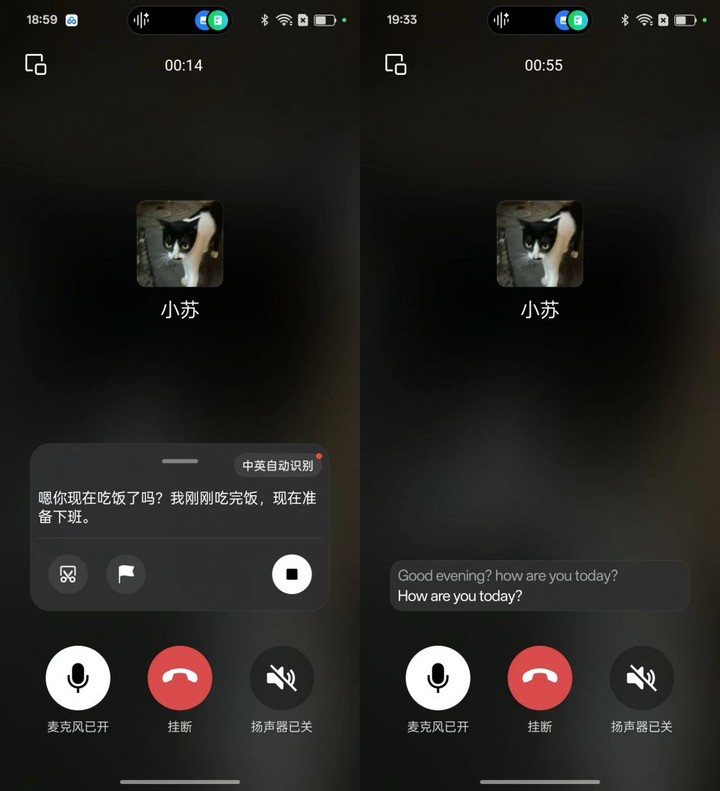Screen dimensions: 720x791
Task: Tap the flag icon in the transcript panel
Action: tap(126, 574)
